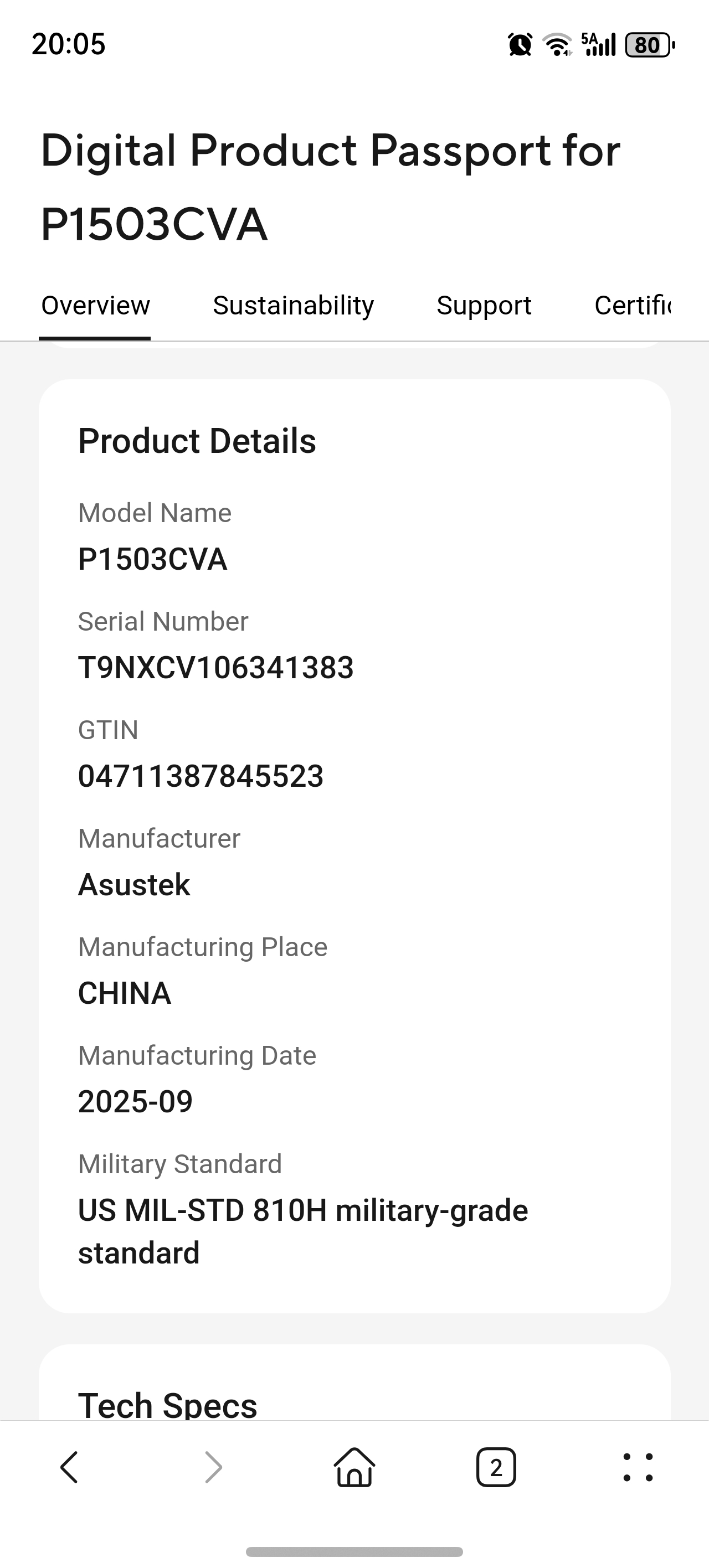Image resolution: width=709 pixels, height=1568 pixels.
Task: Open the browser home page
Action: tap(354, 1468)
